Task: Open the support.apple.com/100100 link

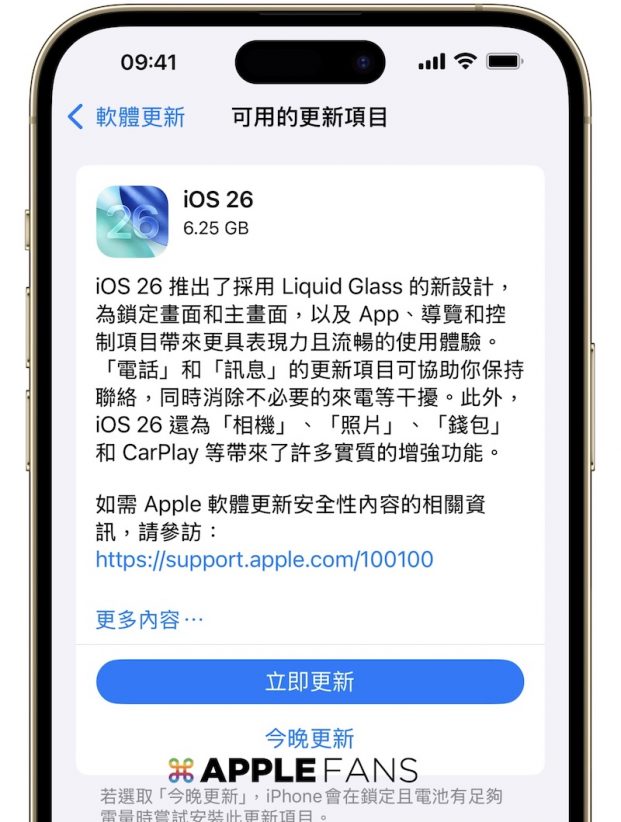Action: pos(264,559)
